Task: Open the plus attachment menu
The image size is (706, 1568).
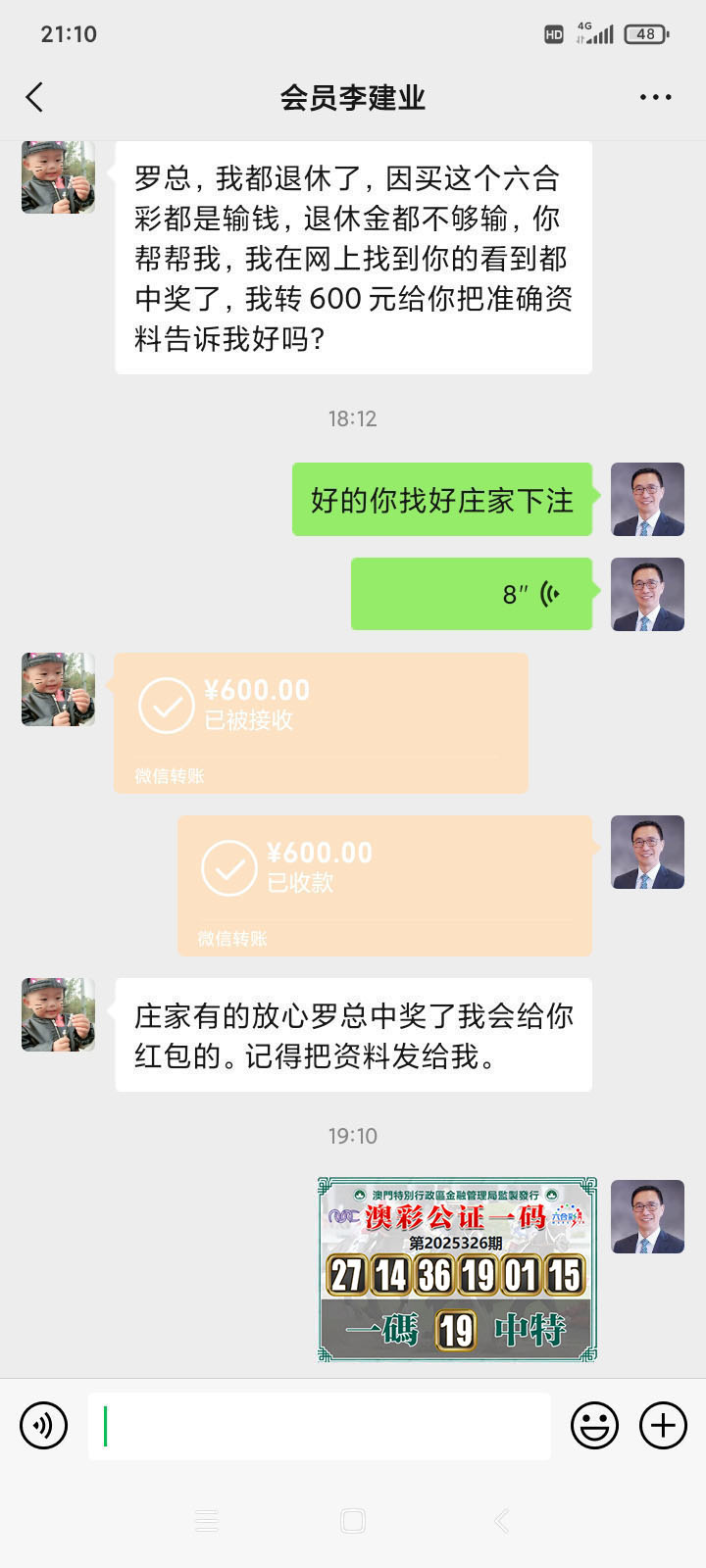Action: click(664, 1426)
